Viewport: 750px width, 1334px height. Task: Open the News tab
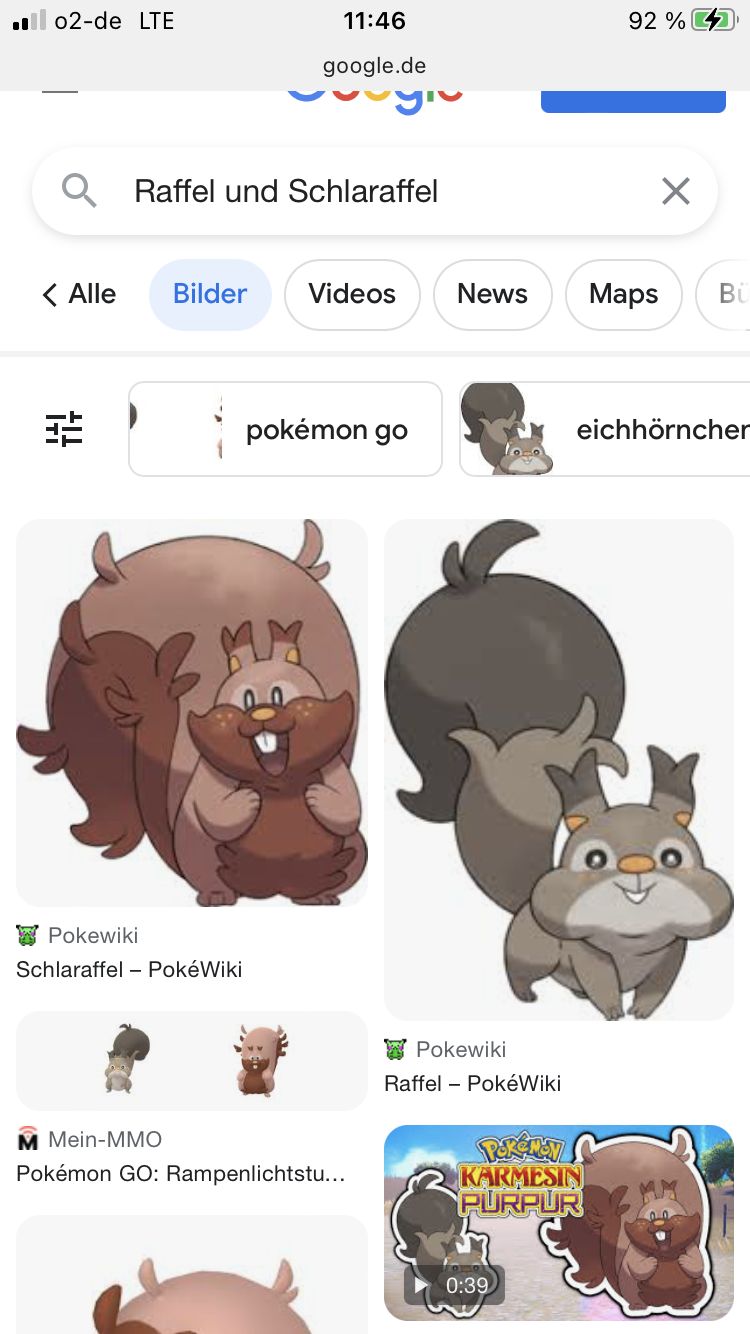[x=492, y=294]
